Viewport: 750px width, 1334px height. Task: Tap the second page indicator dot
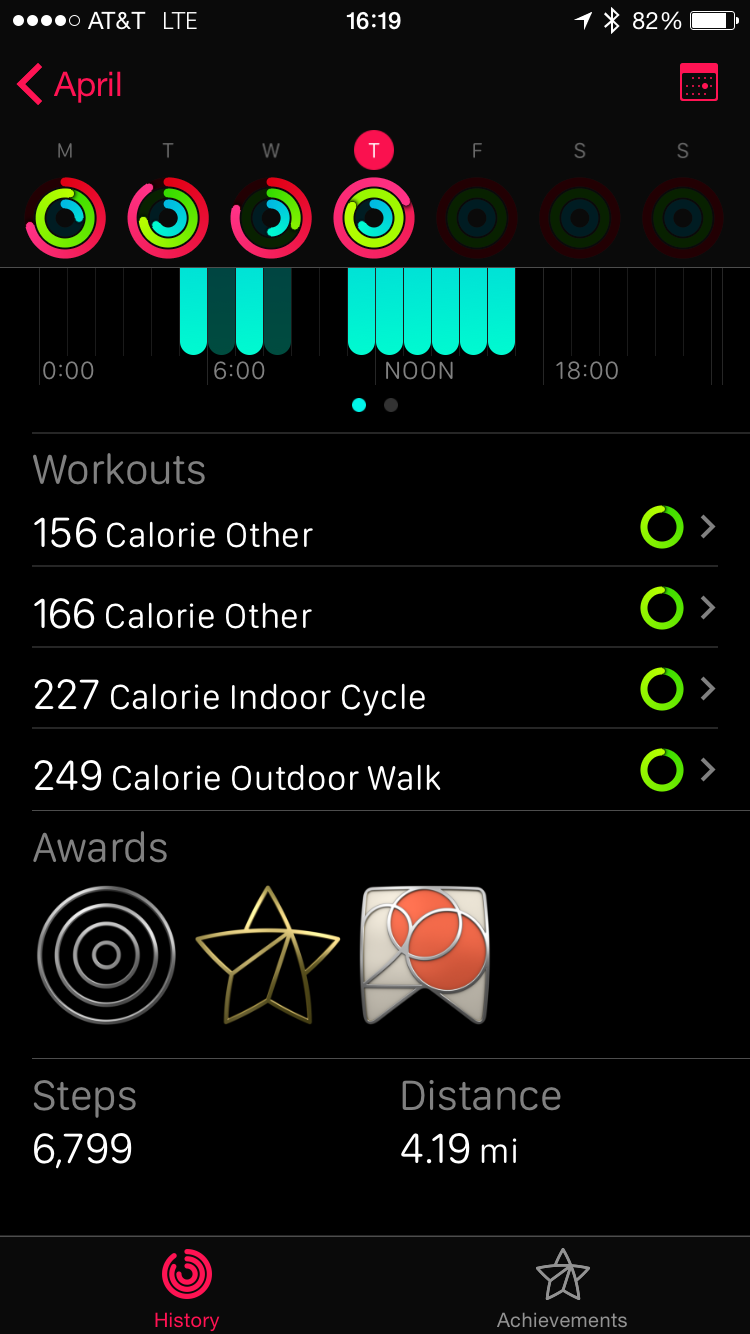(x=391, y=405)
